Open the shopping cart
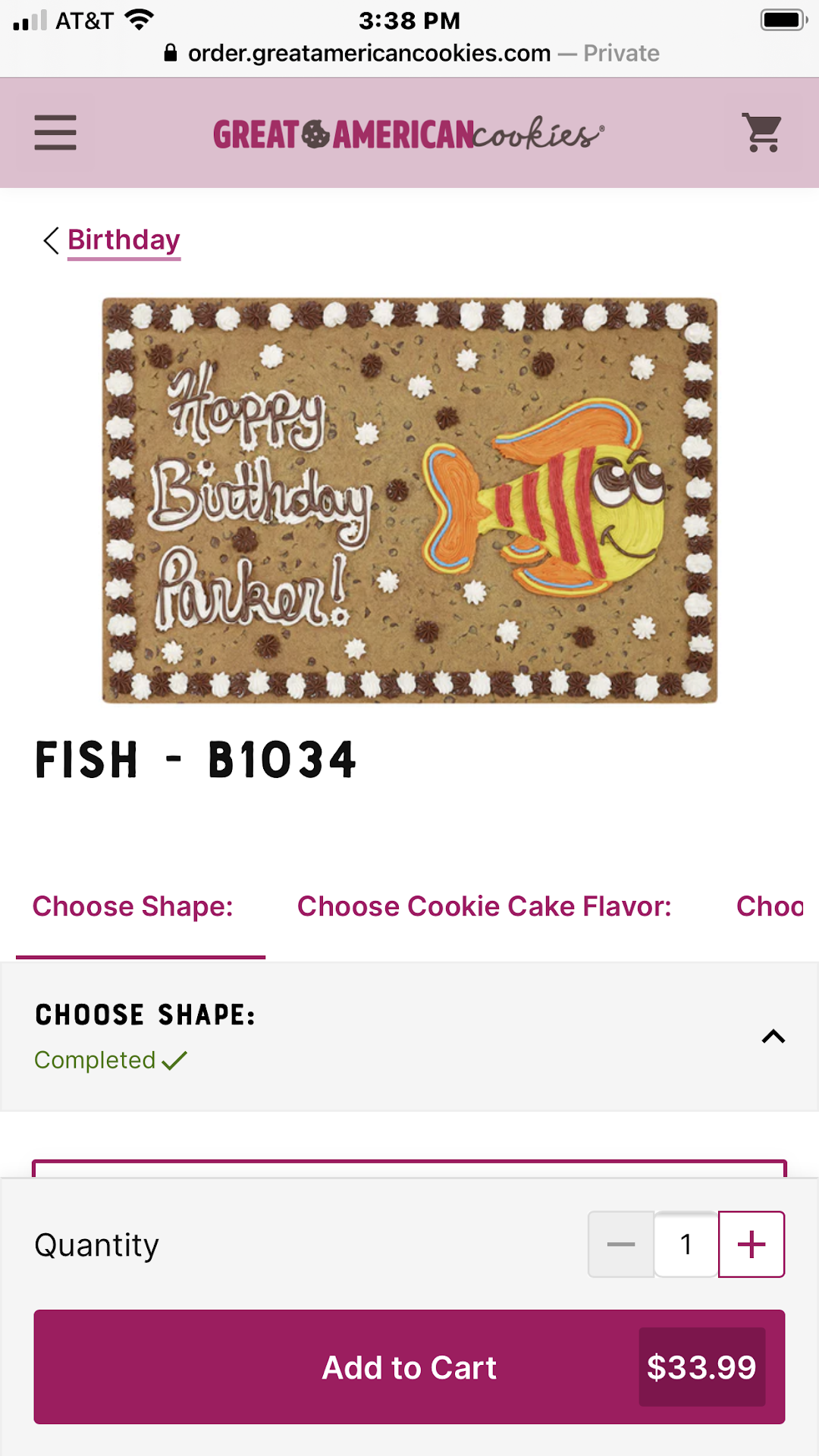Viewport: 819px width, 1456px height. [x=762, y=133]
